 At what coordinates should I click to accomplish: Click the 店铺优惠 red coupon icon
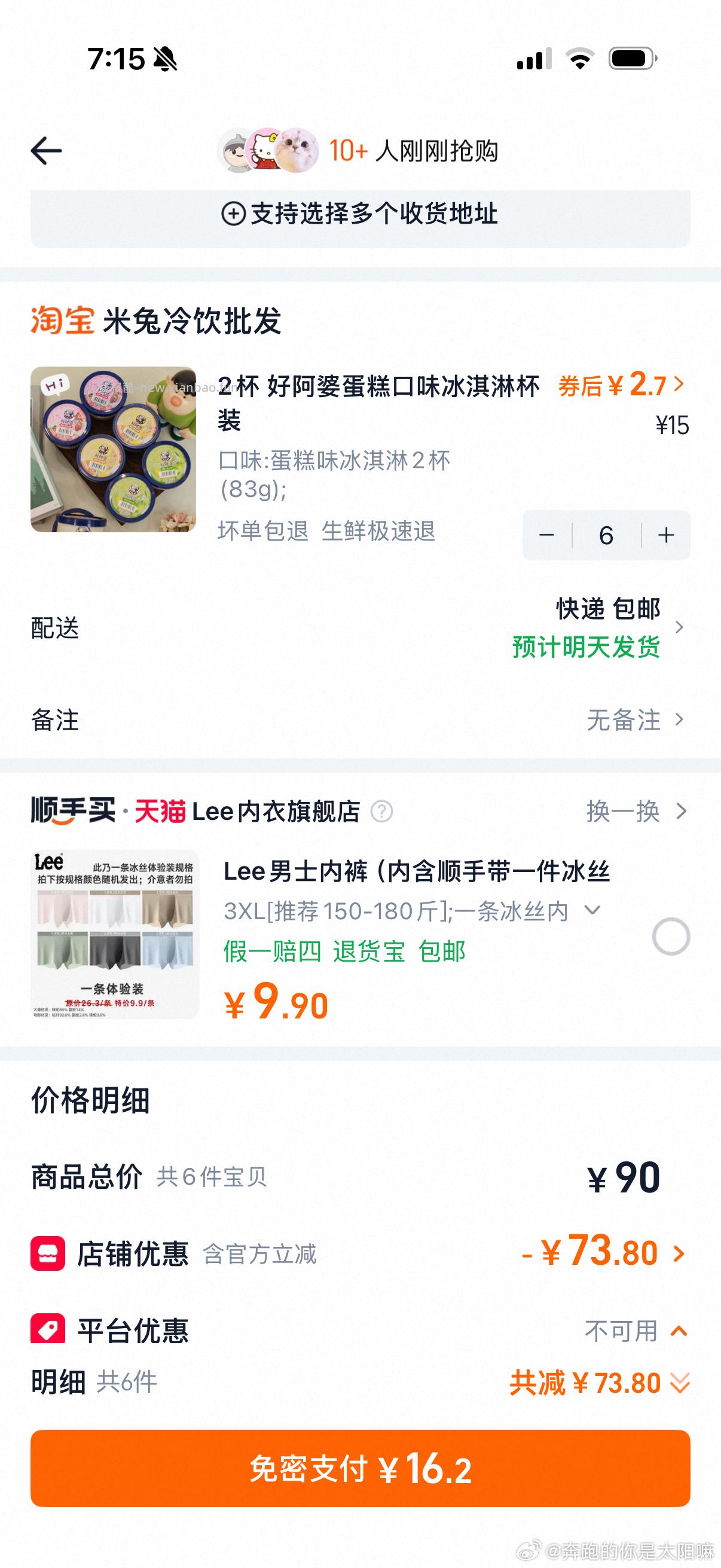(50, 1253)
